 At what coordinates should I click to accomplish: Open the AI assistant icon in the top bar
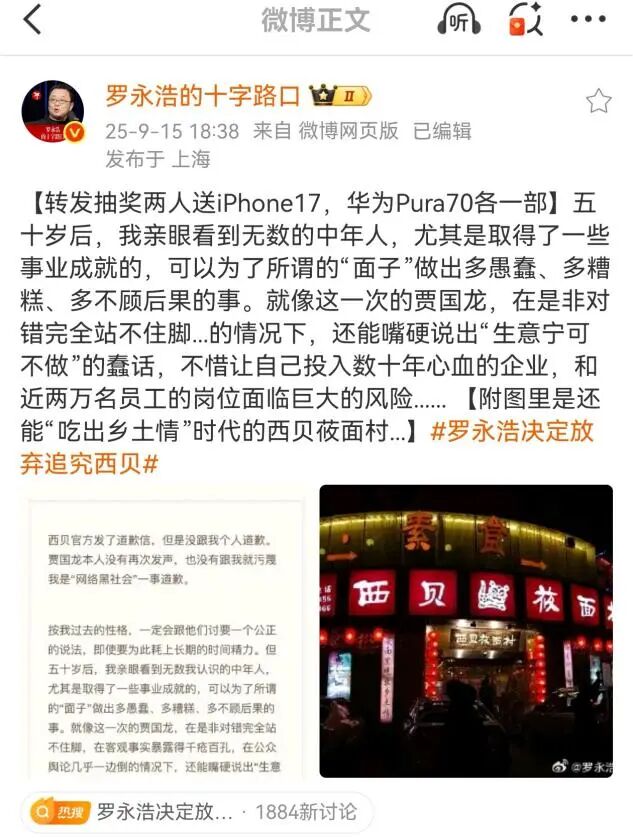coord(525,20)
